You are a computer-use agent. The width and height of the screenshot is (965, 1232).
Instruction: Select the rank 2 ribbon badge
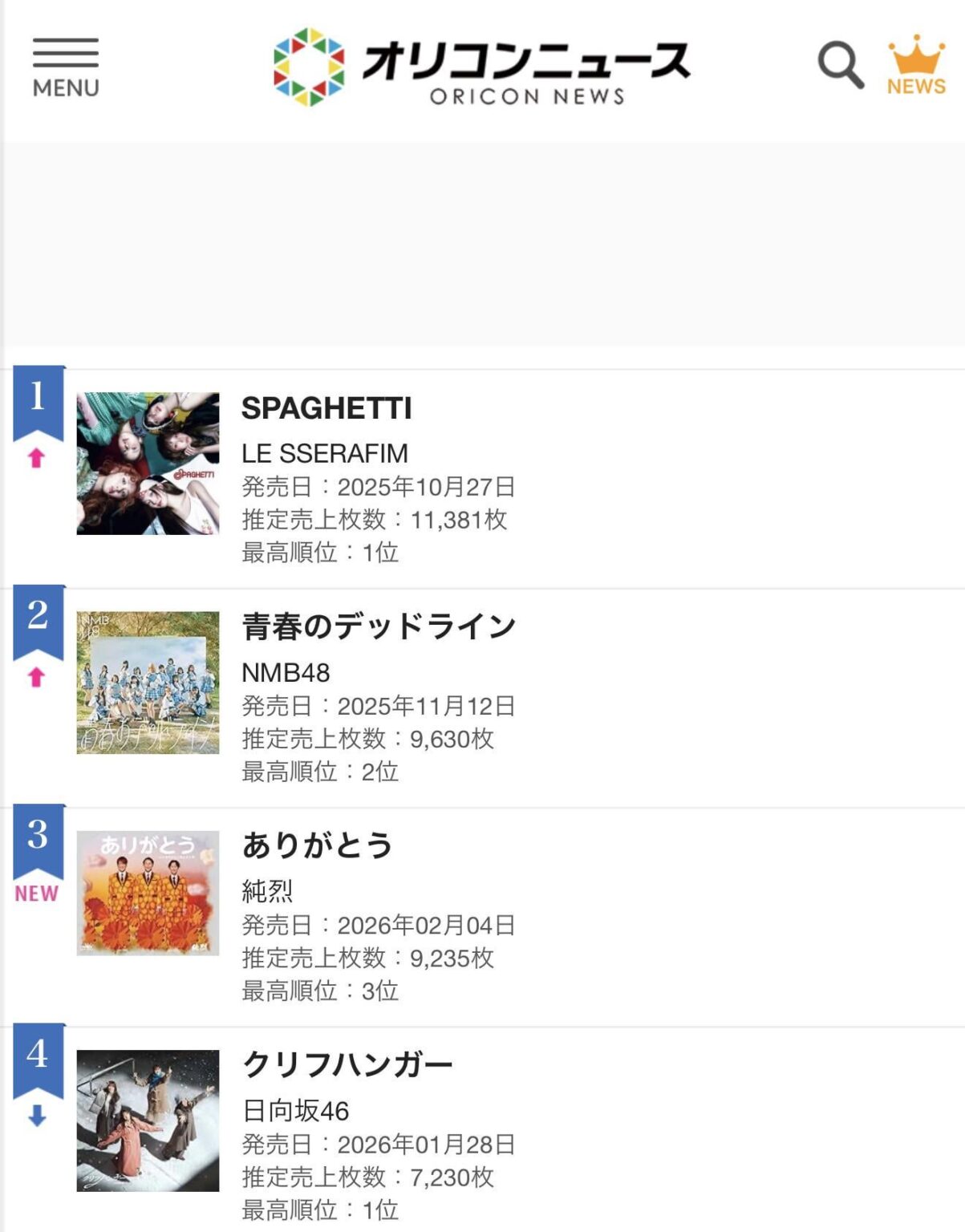coord(38,618)
